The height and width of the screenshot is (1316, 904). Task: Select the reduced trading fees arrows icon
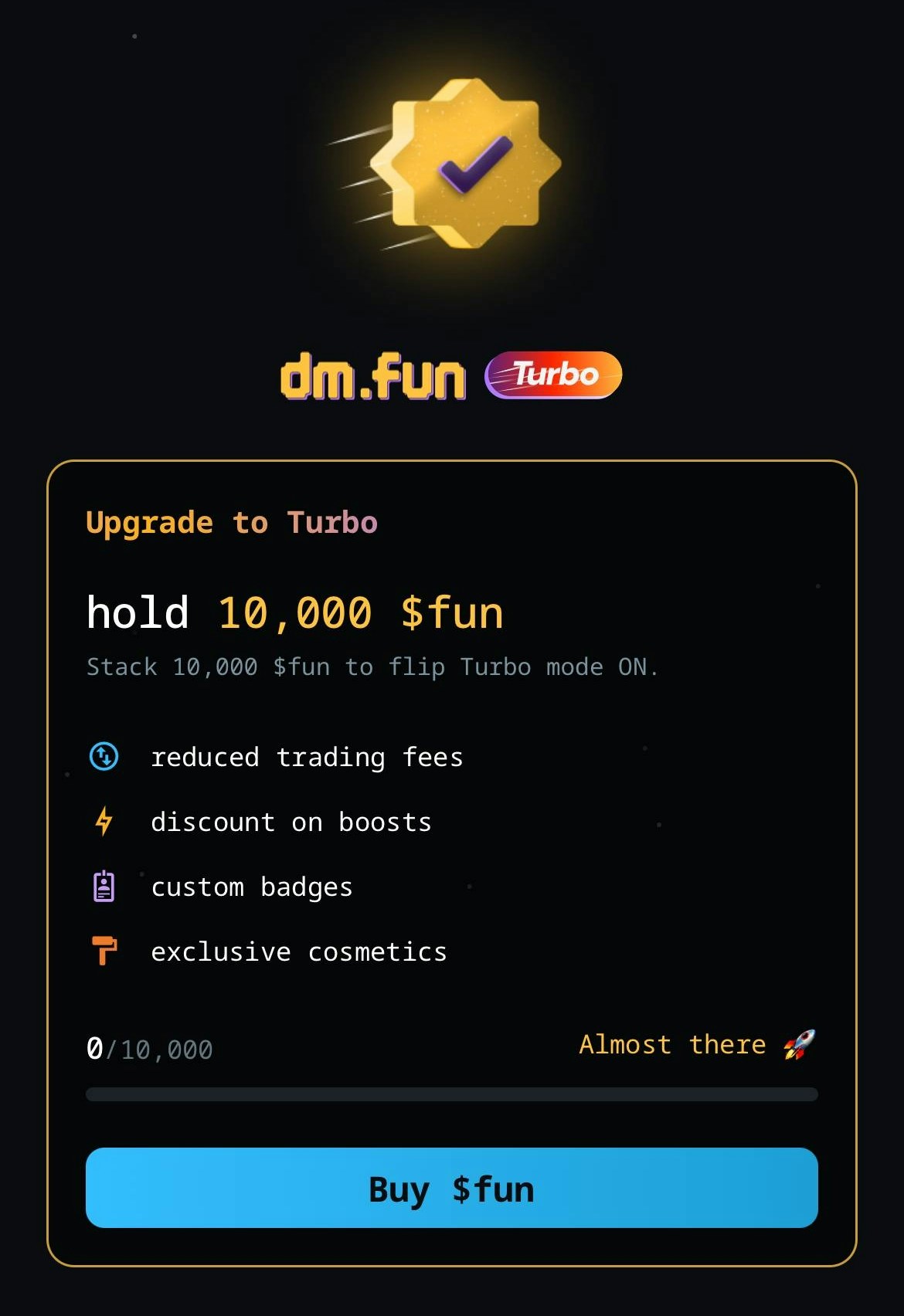[105, 757]
